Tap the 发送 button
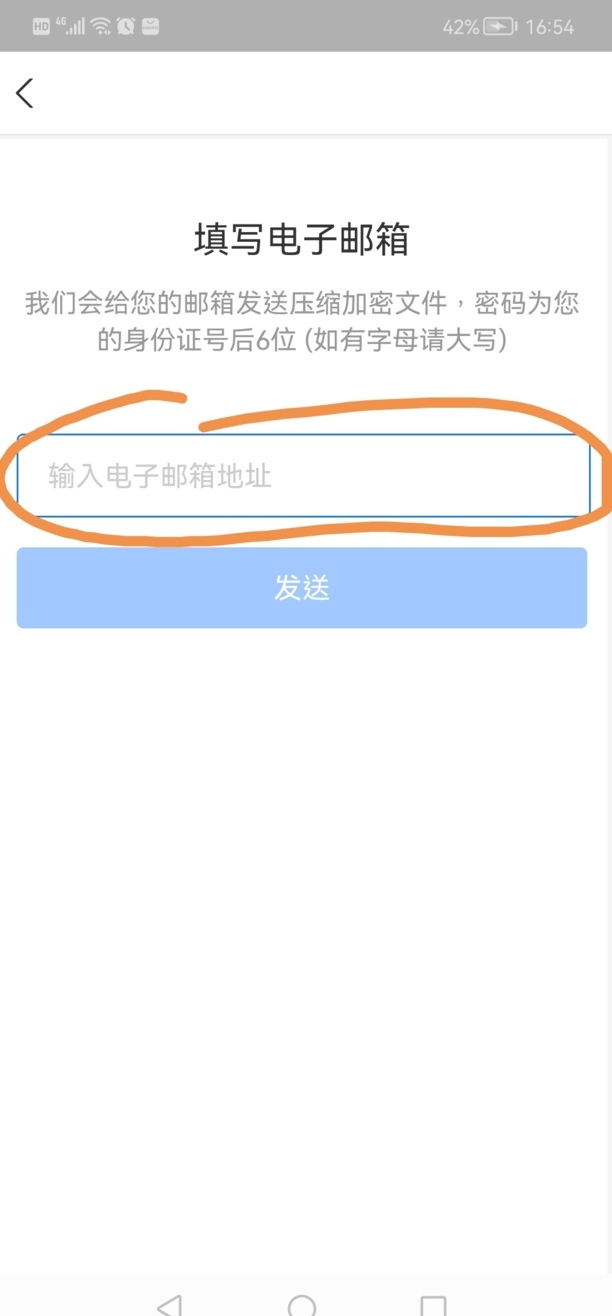 [x=302, y=588]
